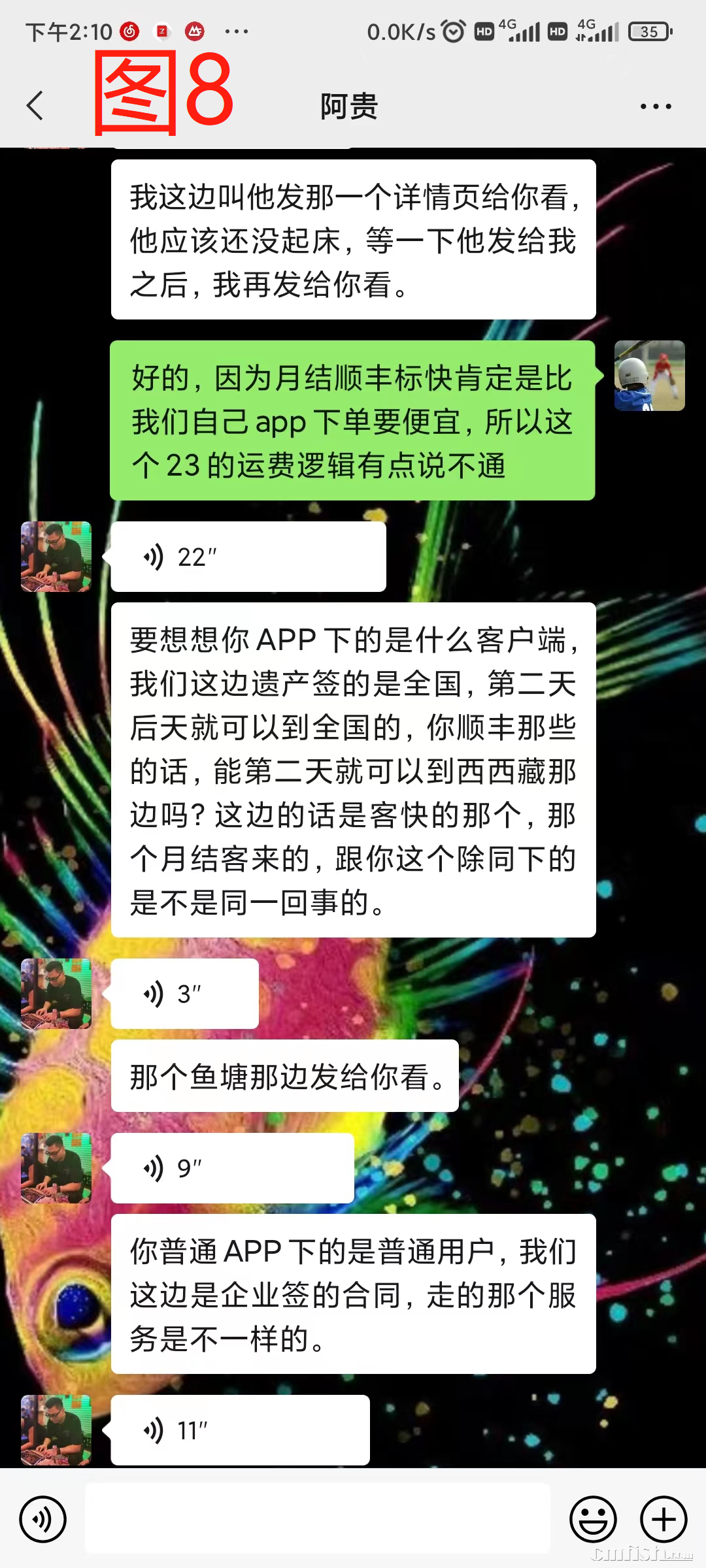Open 阿贵's avatar next to the 22-second voice message
The width and height of the screenshot is (706, 1568).
[56, 557]
